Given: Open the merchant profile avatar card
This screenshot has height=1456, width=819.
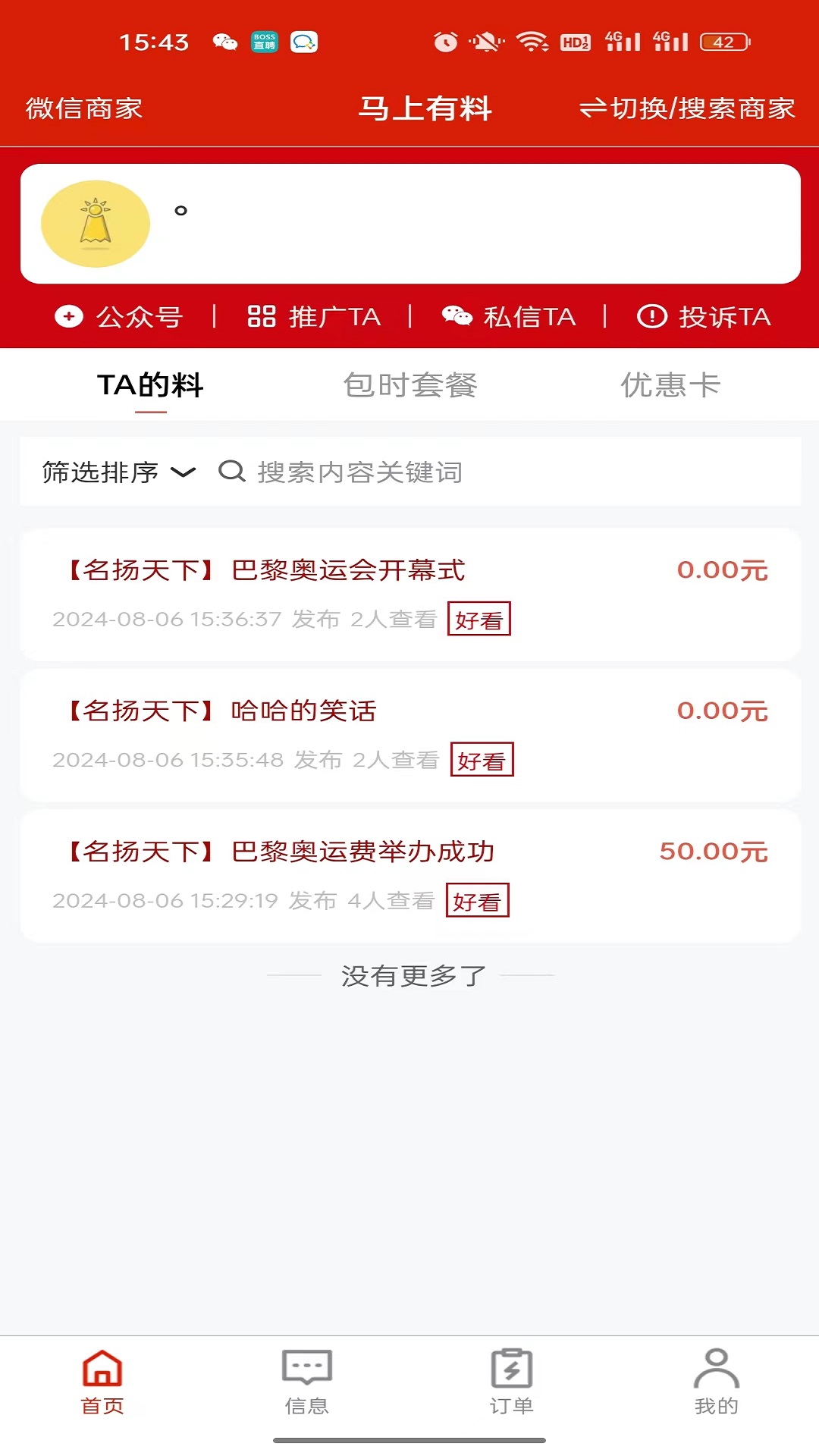Looking at the screenshot, I should (96, 224).
